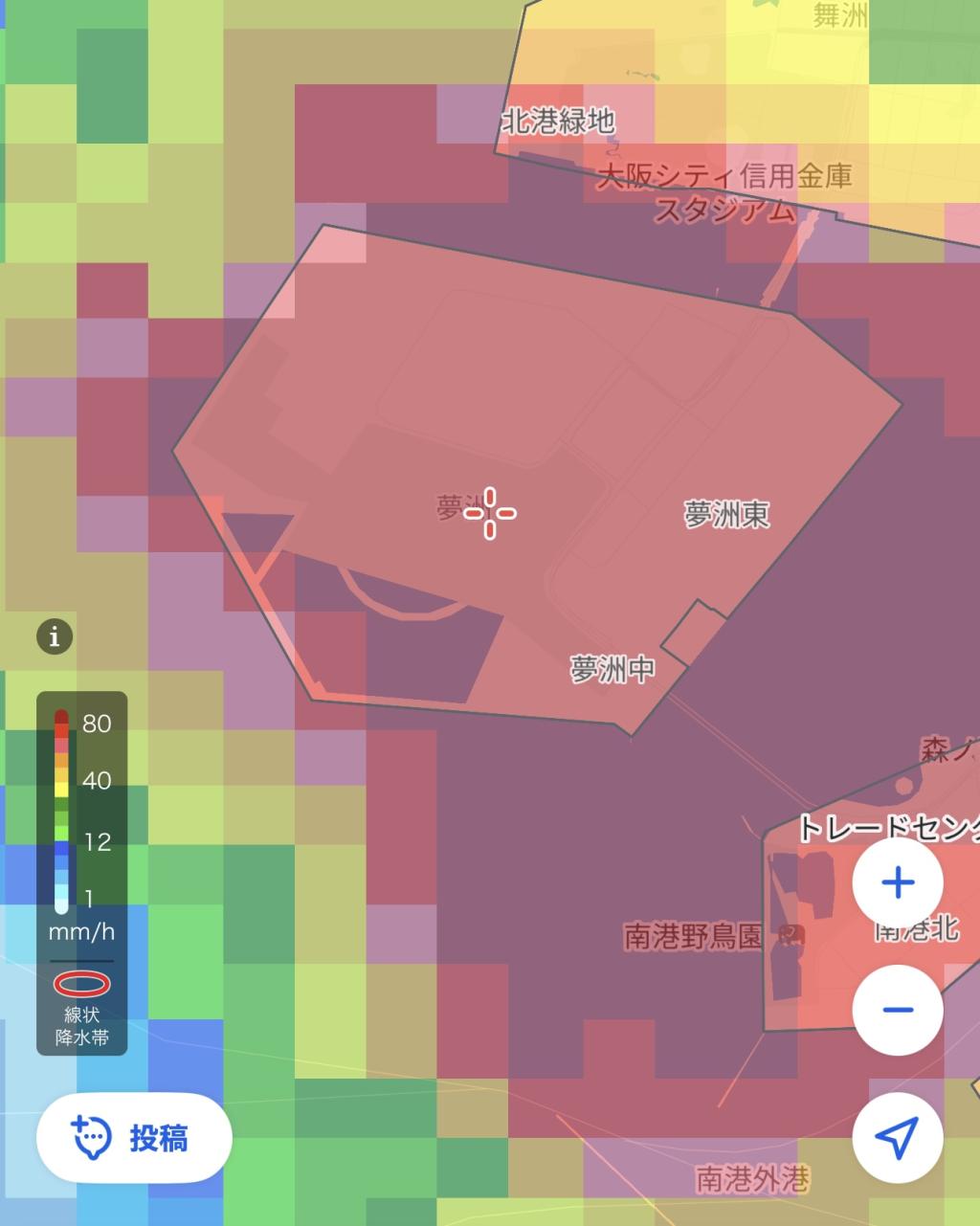Screen dimensions: 980x1226
Task: Zoom in with the plus button
Action: coord(898,883)
